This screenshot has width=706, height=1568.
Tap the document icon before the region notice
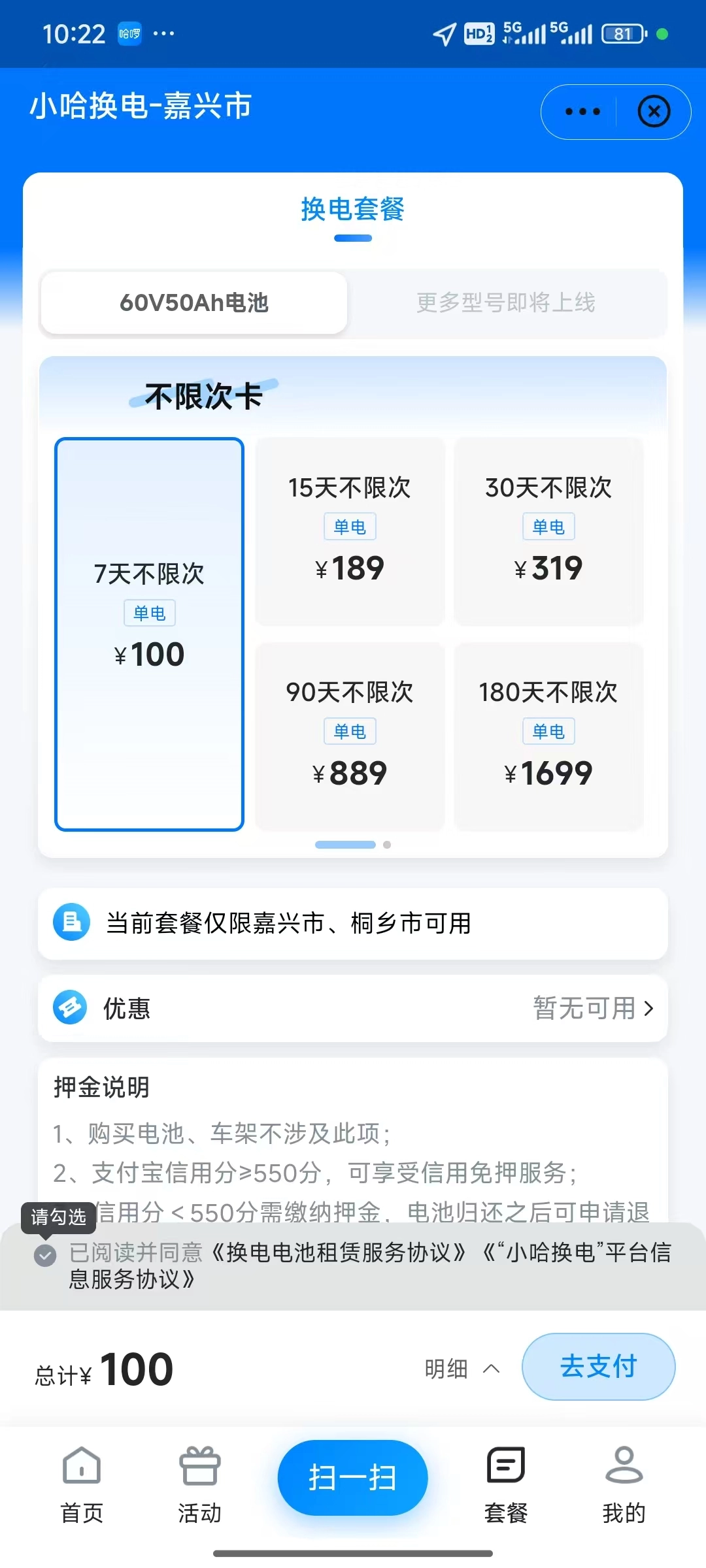pyautogui.click(x=72, y=923)
